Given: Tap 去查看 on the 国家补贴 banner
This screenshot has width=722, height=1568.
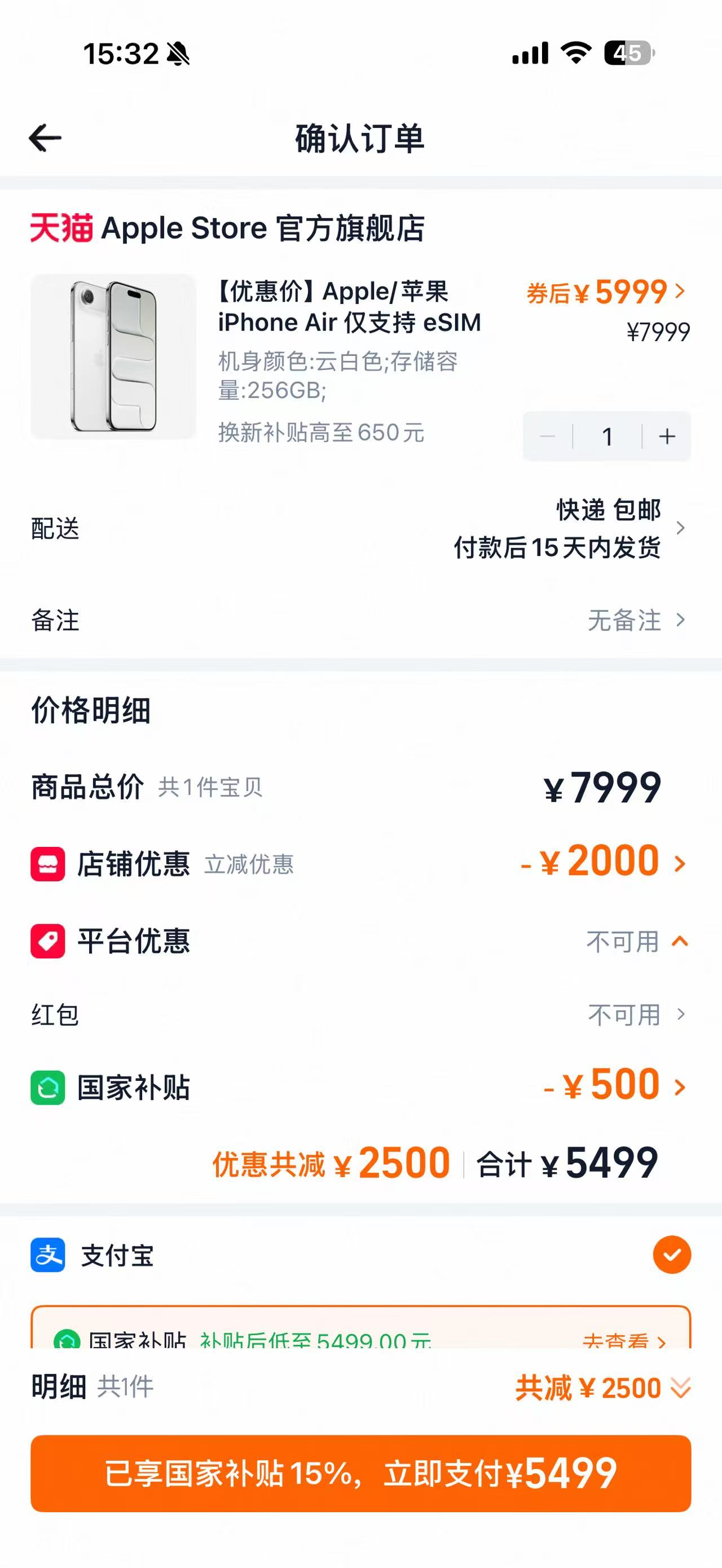Looking at the screenshot, I should [x=623, y=1340].
